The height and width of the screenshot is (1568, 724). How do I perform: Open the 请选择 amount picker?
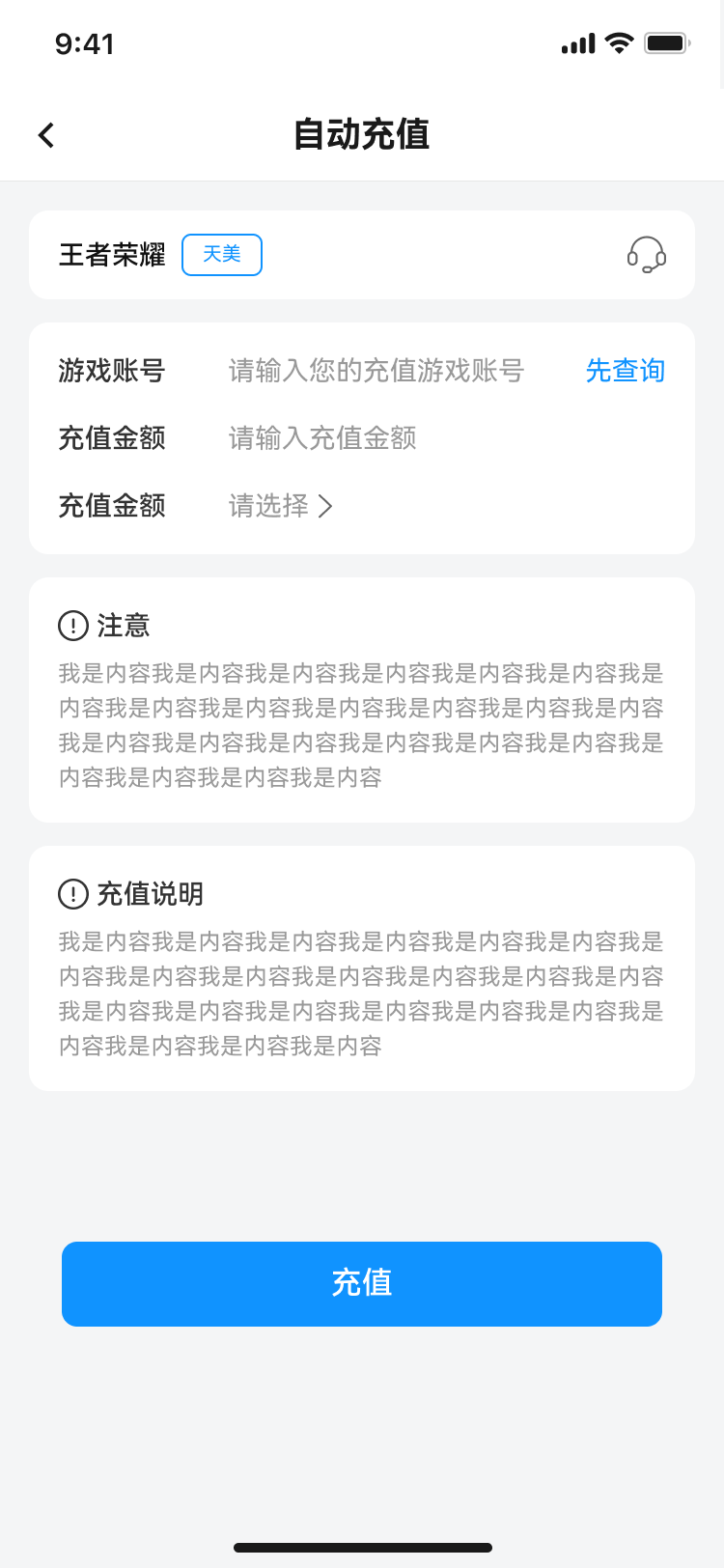[x=281, y=506]
